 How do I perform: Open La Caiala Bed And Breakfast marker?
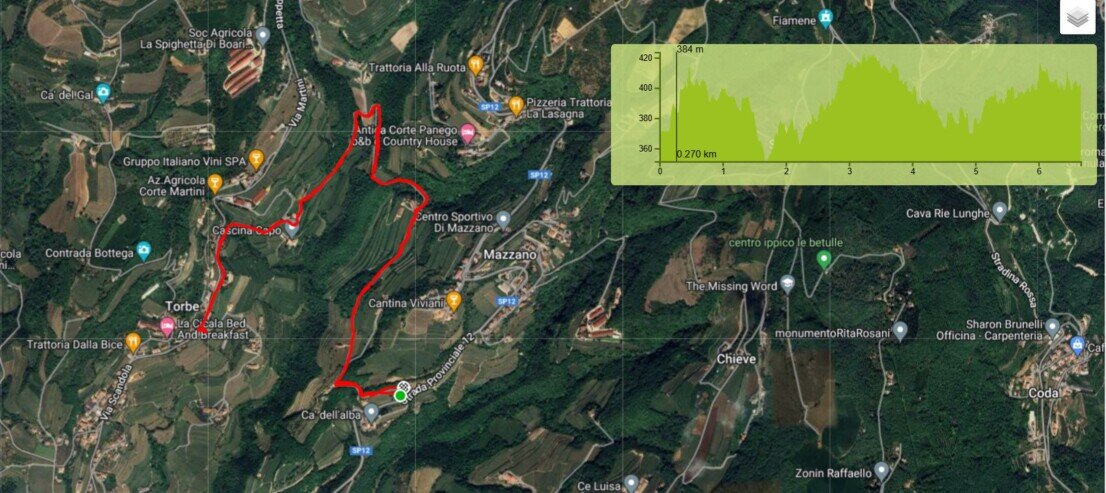(x=167, y=325)
